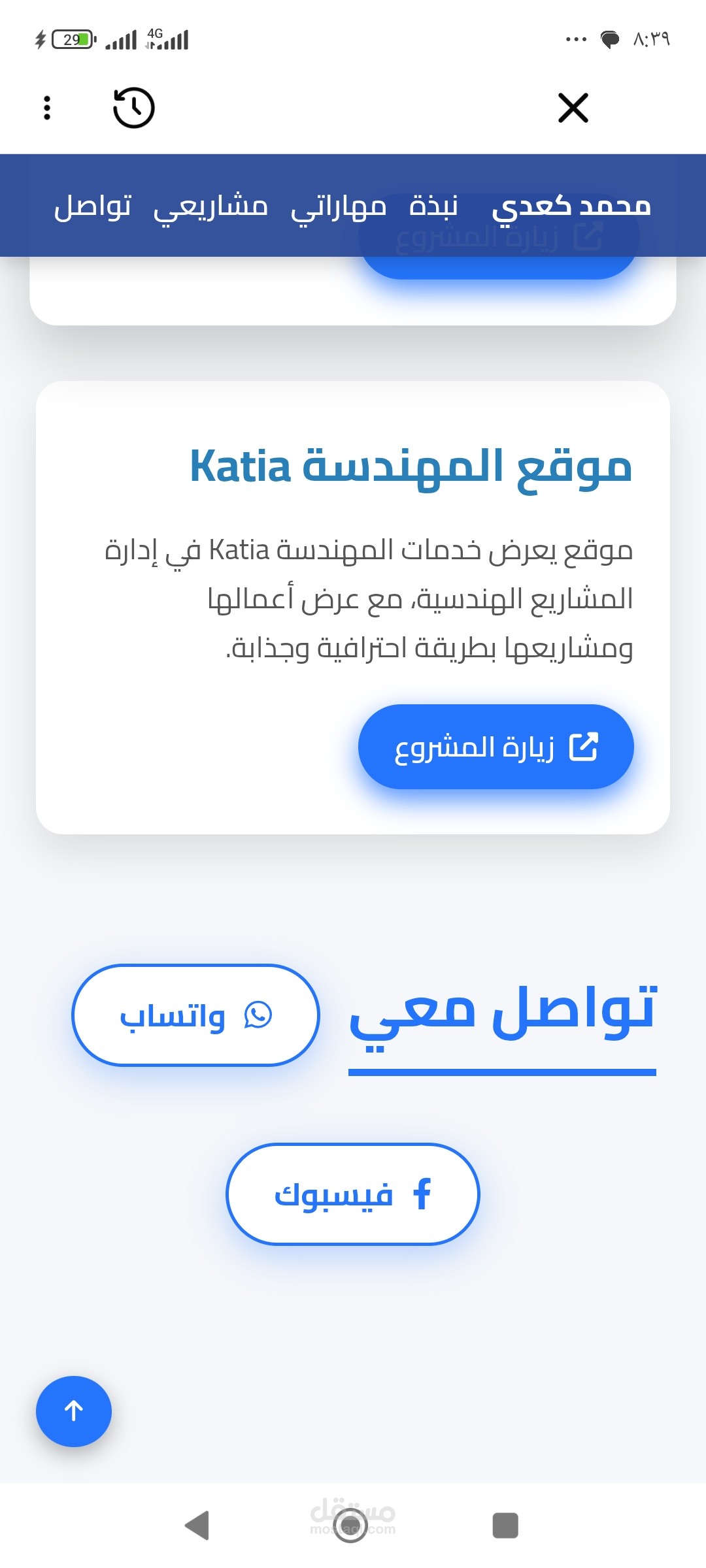Open the مشاريعي navigation link
Viewport: 706px width, 1568px height.
point(210,208)
